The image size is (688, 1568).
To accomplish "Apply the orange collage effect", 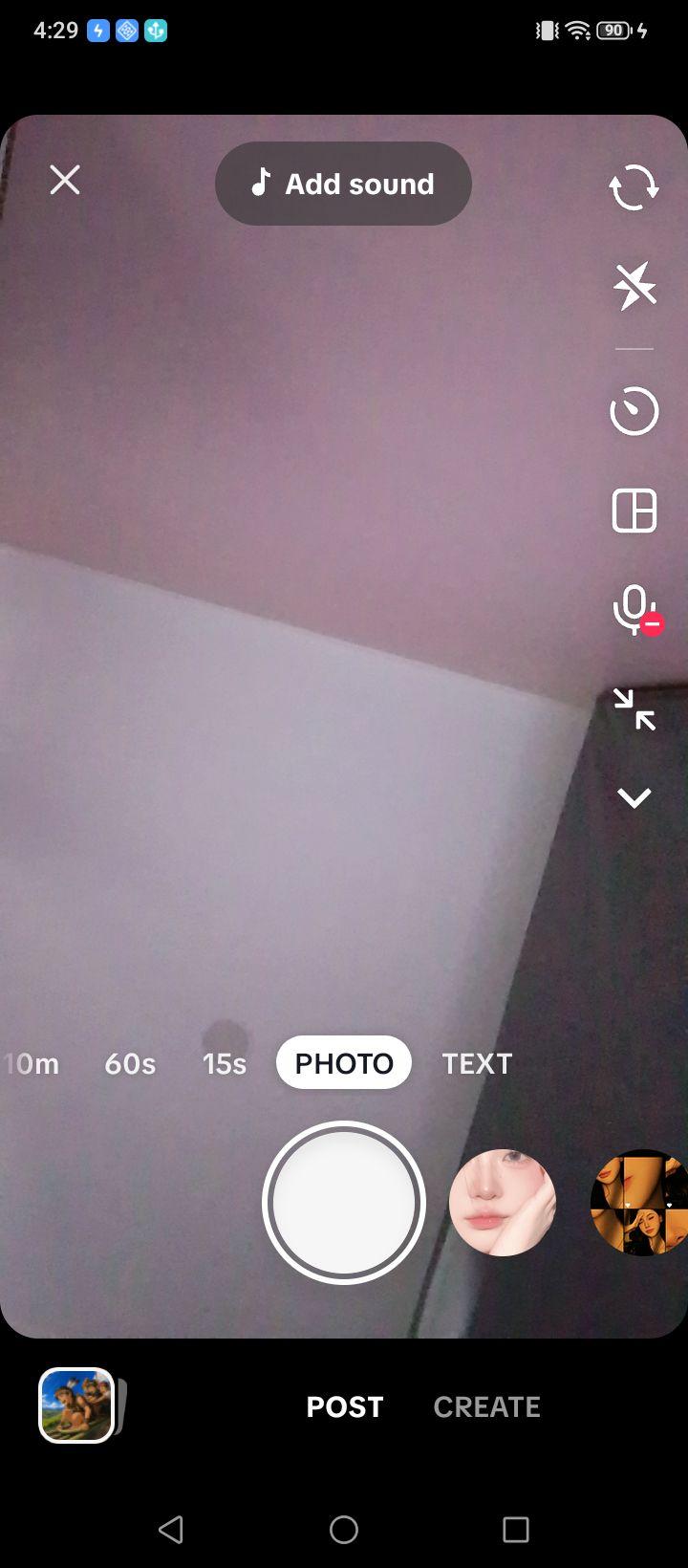I will pyautogui.click(x=639, y=1203).
